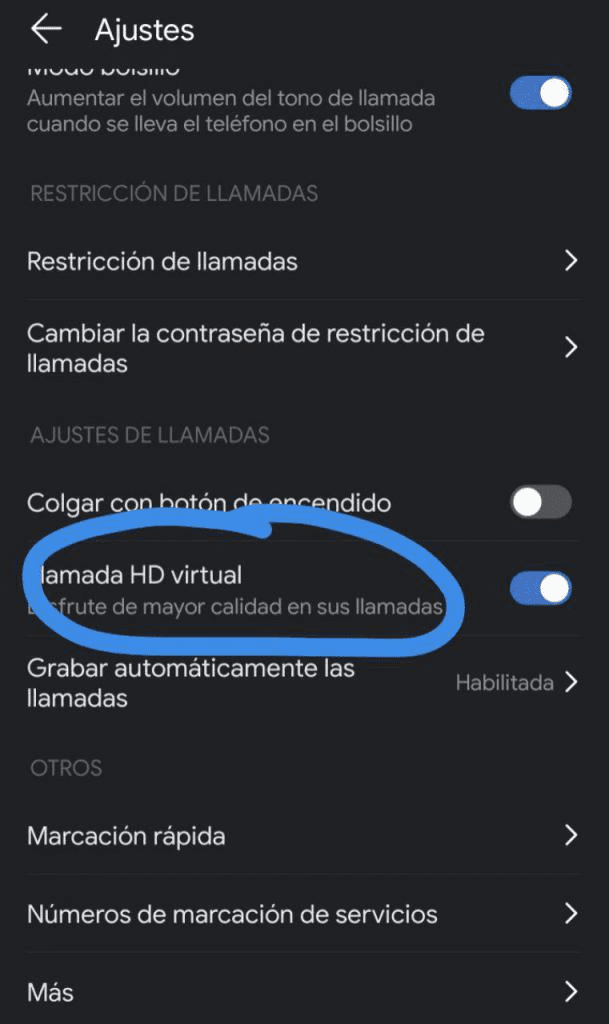Open the Más row
This screenshot has width=609, height=1024.
(x=304, y=991)
